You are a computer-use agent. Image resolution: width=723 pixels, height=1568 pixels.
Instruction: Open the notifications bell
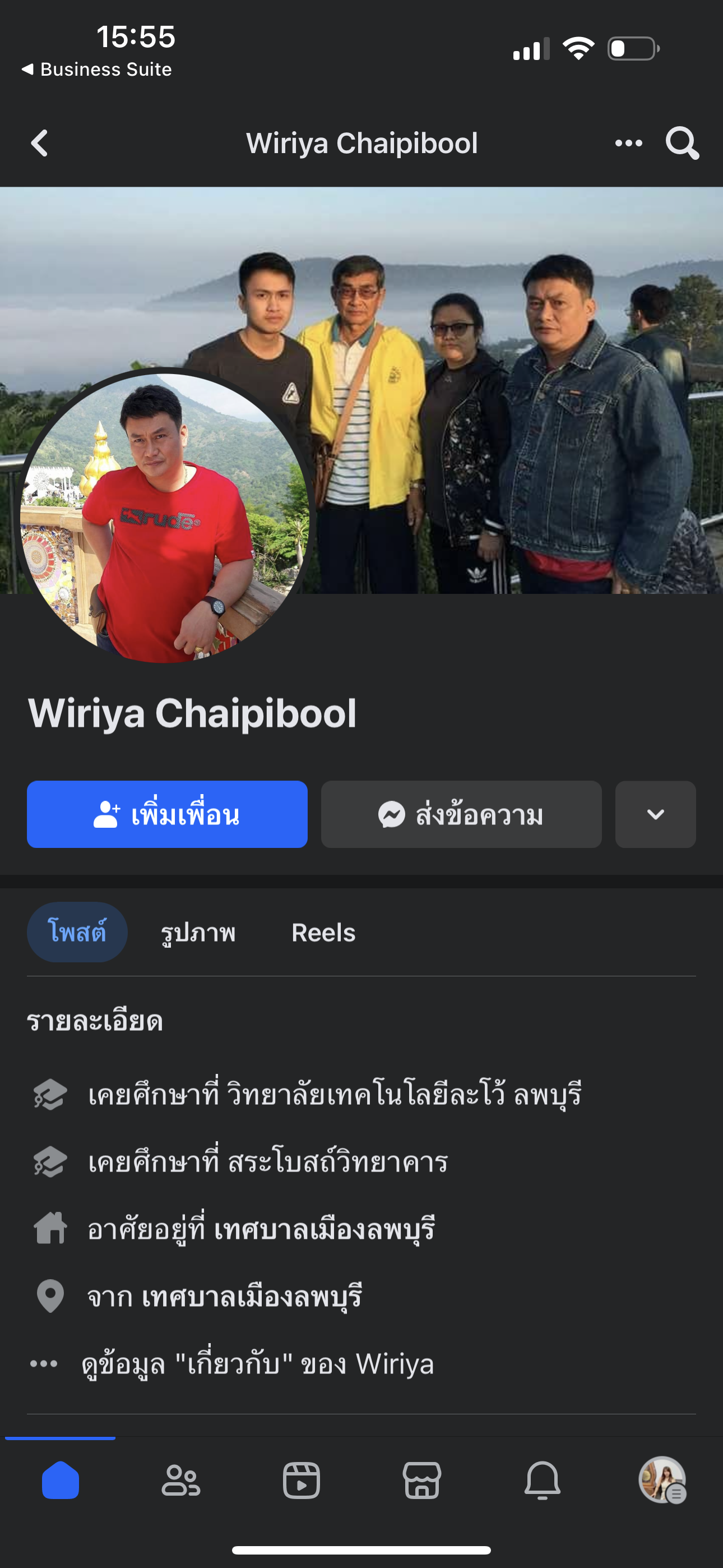[543, 1481]
